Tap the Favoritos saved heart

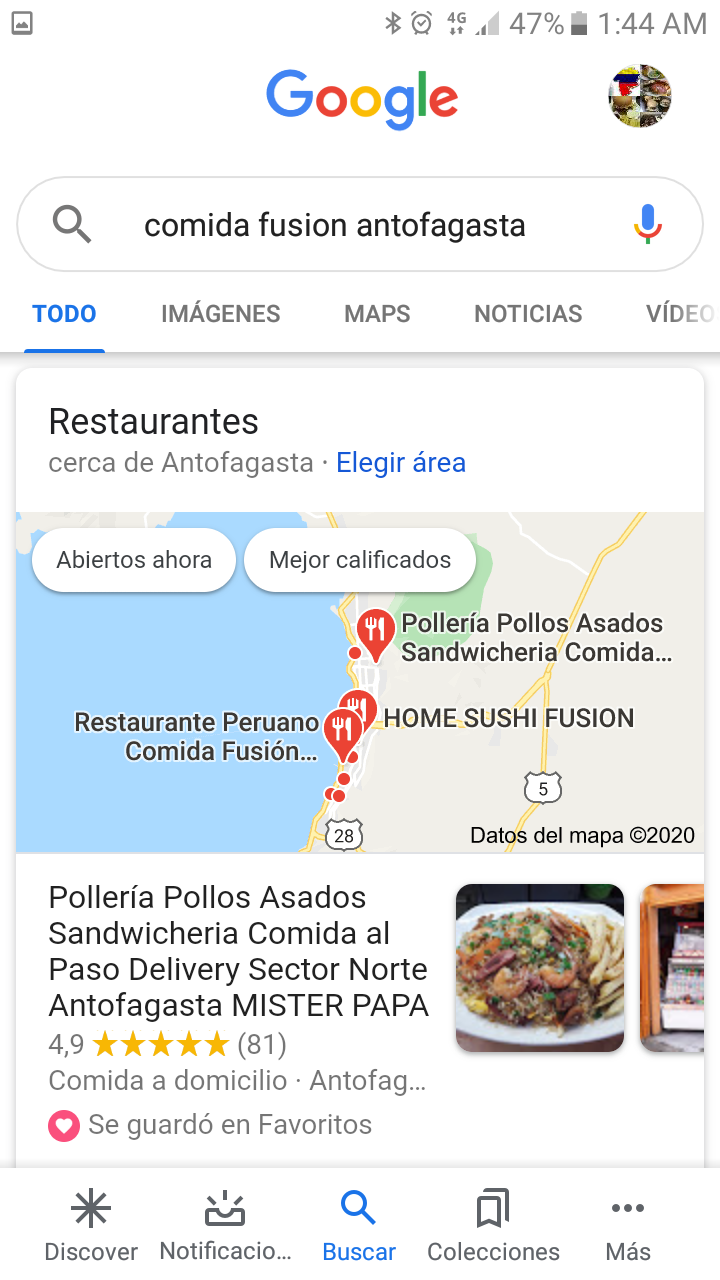[x=63, y=1126]
